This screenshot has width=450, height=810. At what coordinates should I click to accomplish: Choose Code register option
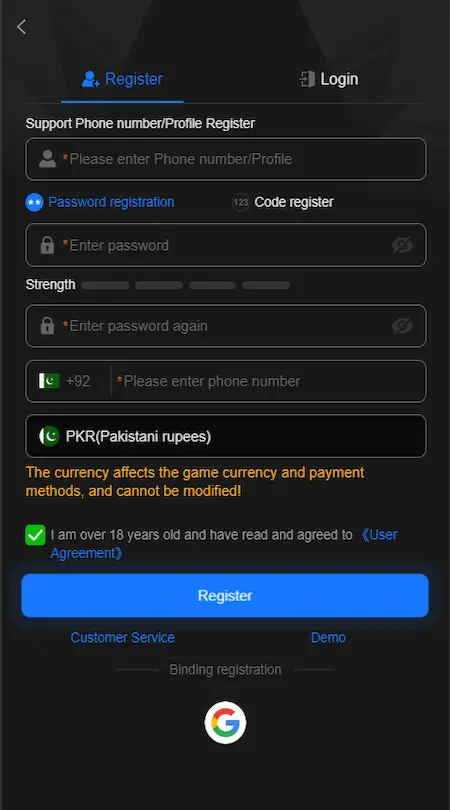tap(283, 202)
